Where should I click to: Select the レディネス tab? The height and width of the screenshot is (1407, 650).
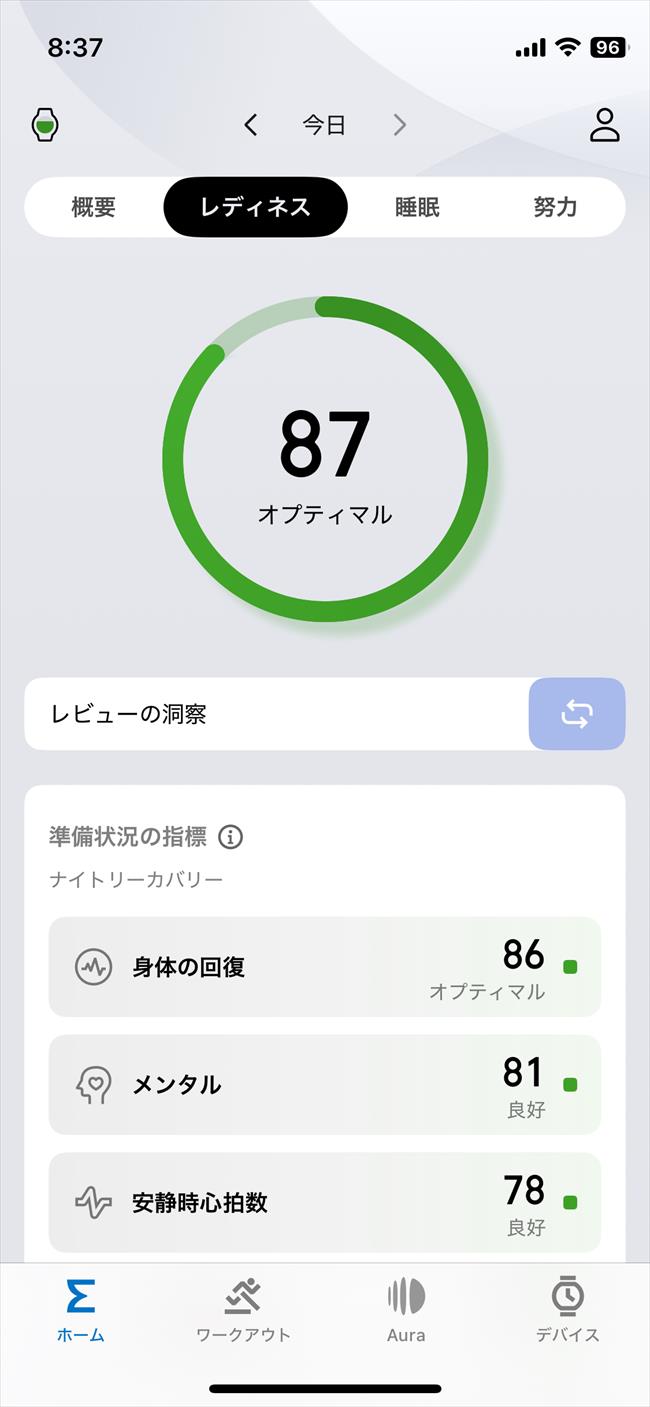[255, 207]
